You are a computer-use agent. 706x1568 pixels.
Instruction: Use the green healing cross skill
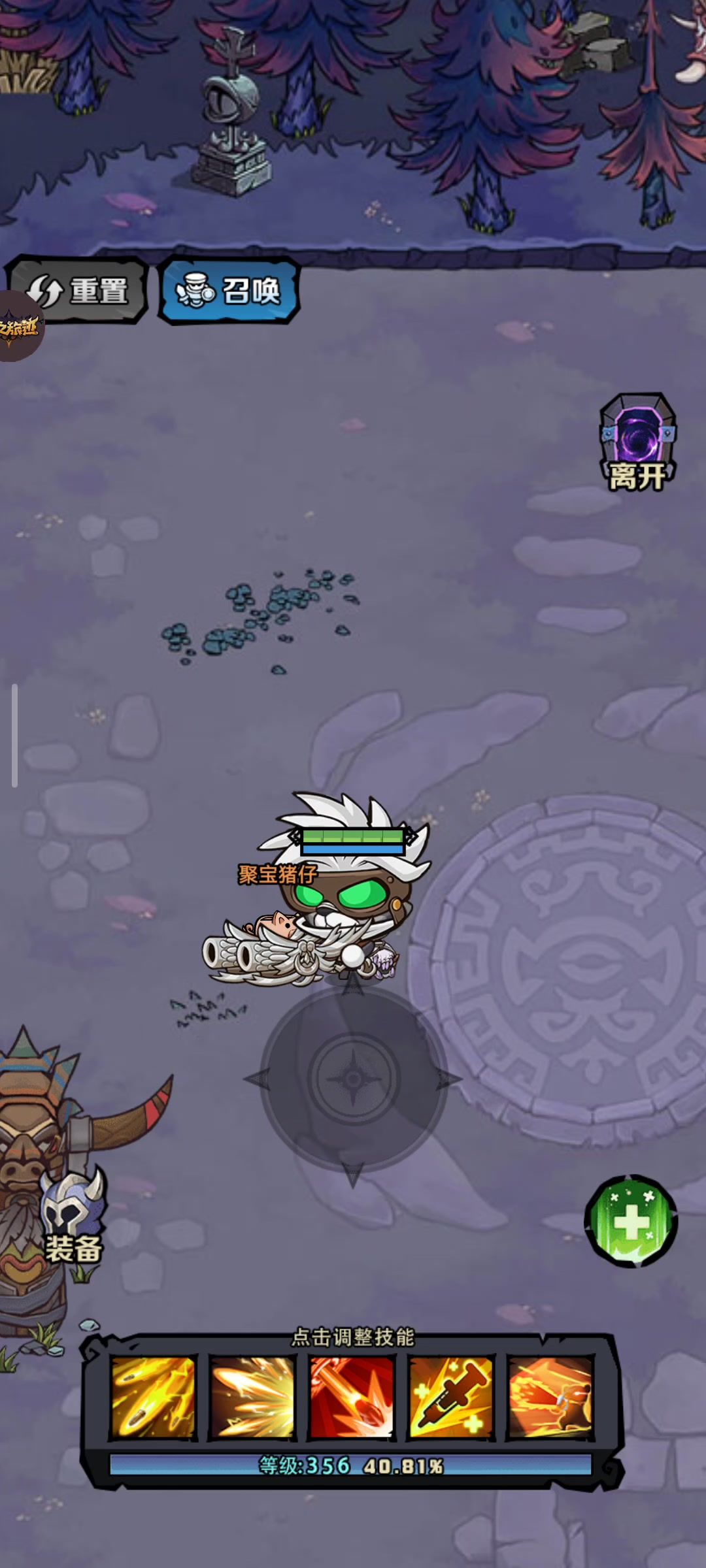(631, 1222)
